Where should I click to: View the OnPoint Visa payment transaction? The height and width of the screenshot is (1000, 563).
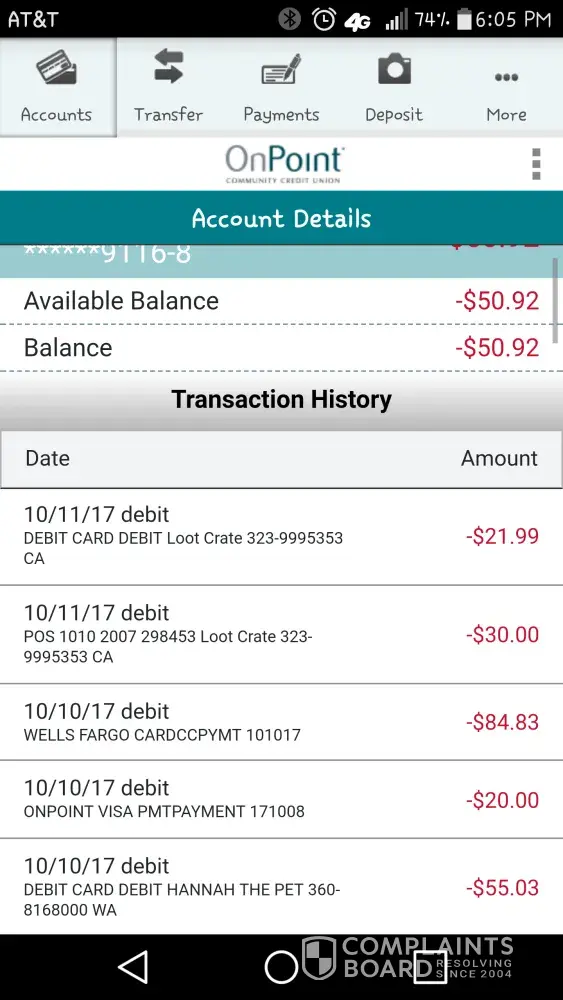281,800
